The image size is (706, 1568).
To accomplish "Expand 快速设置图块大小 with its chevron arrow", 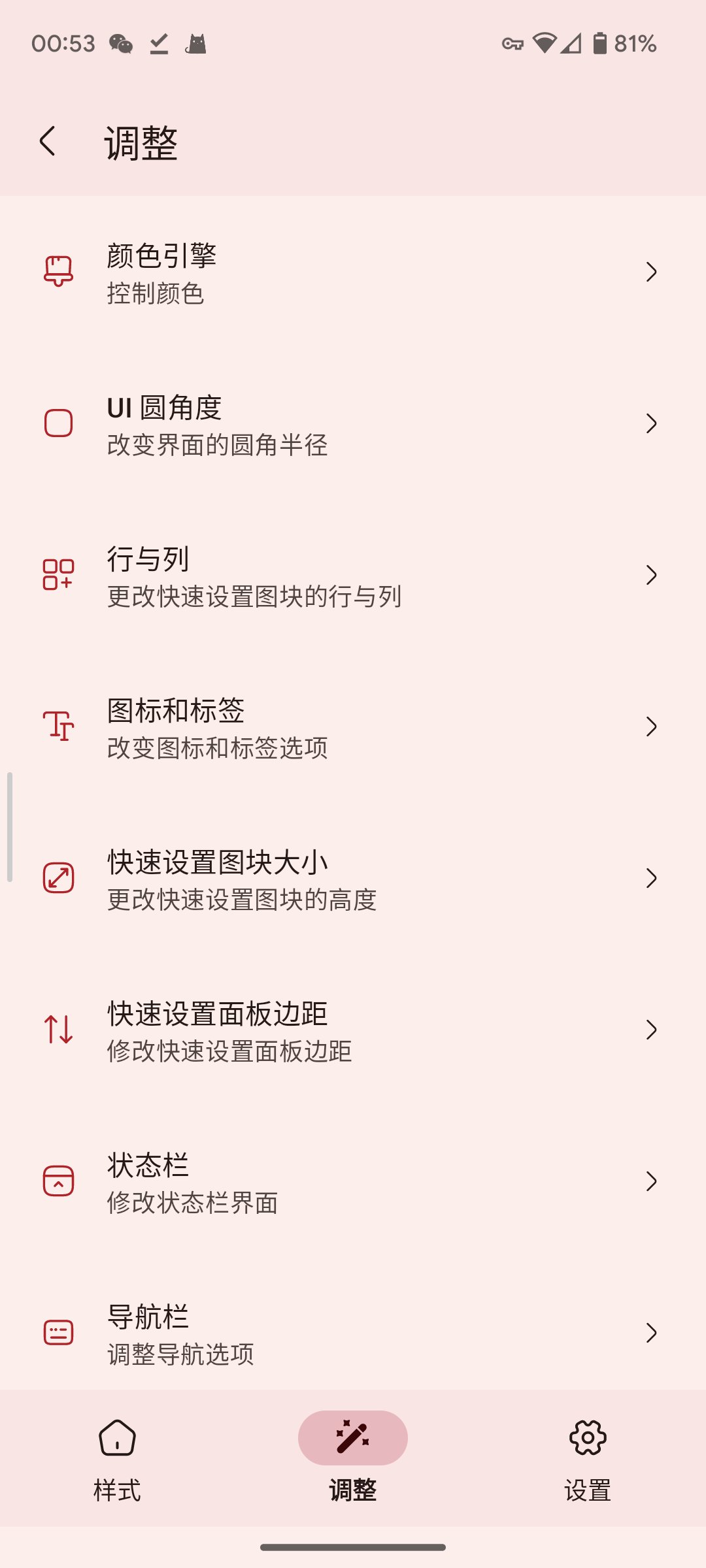I will point(652,878).
